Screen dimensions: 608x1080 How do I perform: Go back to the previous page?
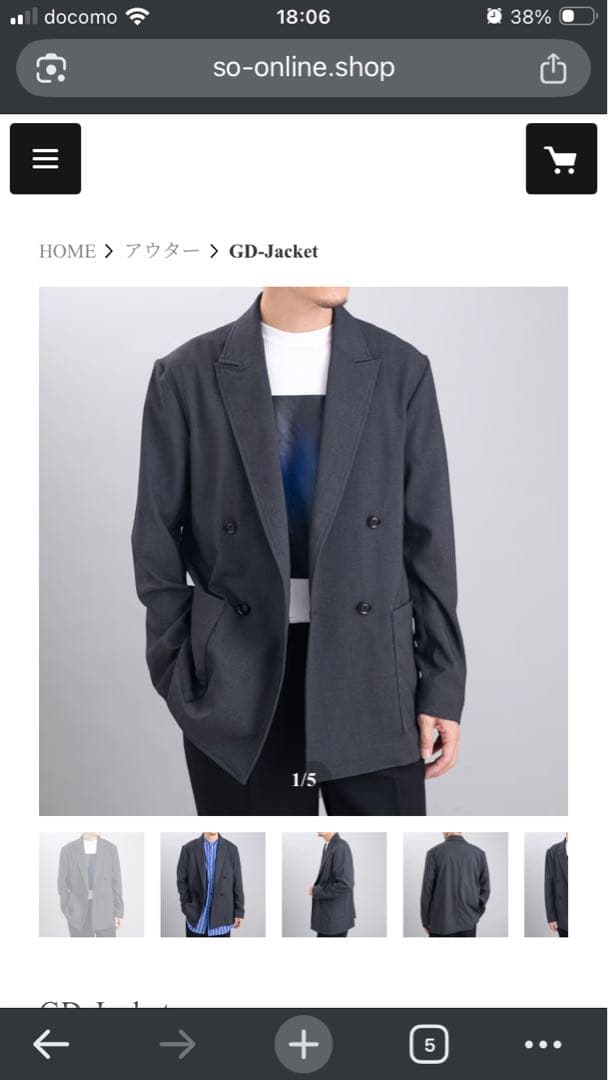pos(51,1045)
